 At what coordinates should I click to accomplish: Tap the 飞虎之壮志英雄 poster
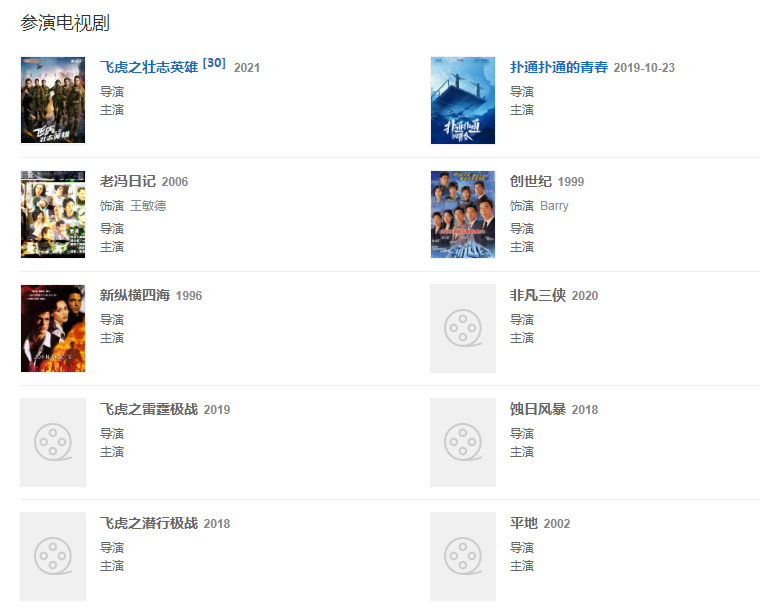click(53, 100)
